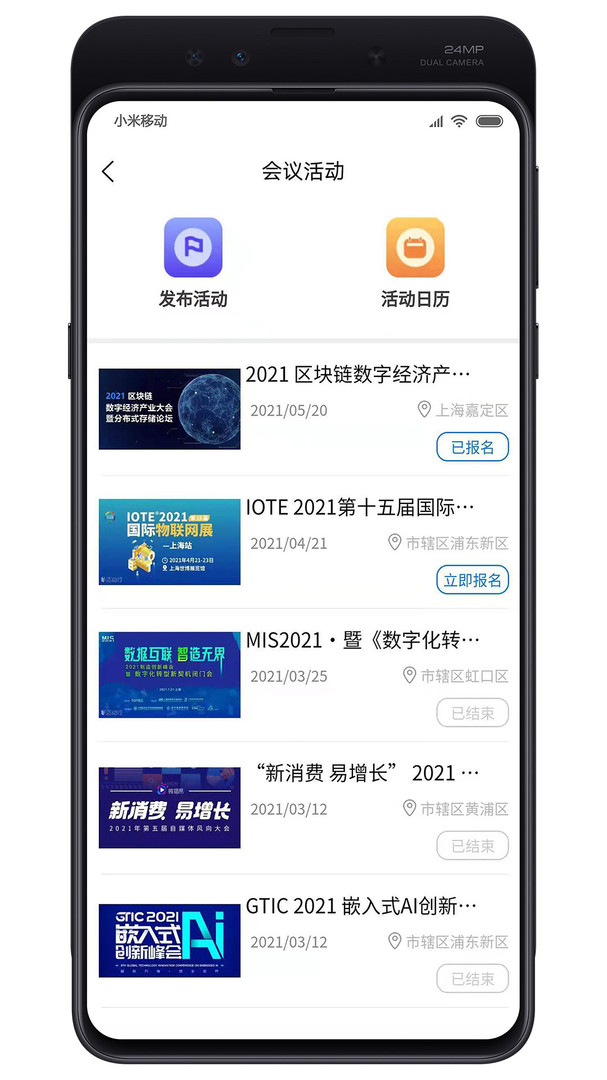Open the MIS2021 数字化转型 event

tap(362, 640)
